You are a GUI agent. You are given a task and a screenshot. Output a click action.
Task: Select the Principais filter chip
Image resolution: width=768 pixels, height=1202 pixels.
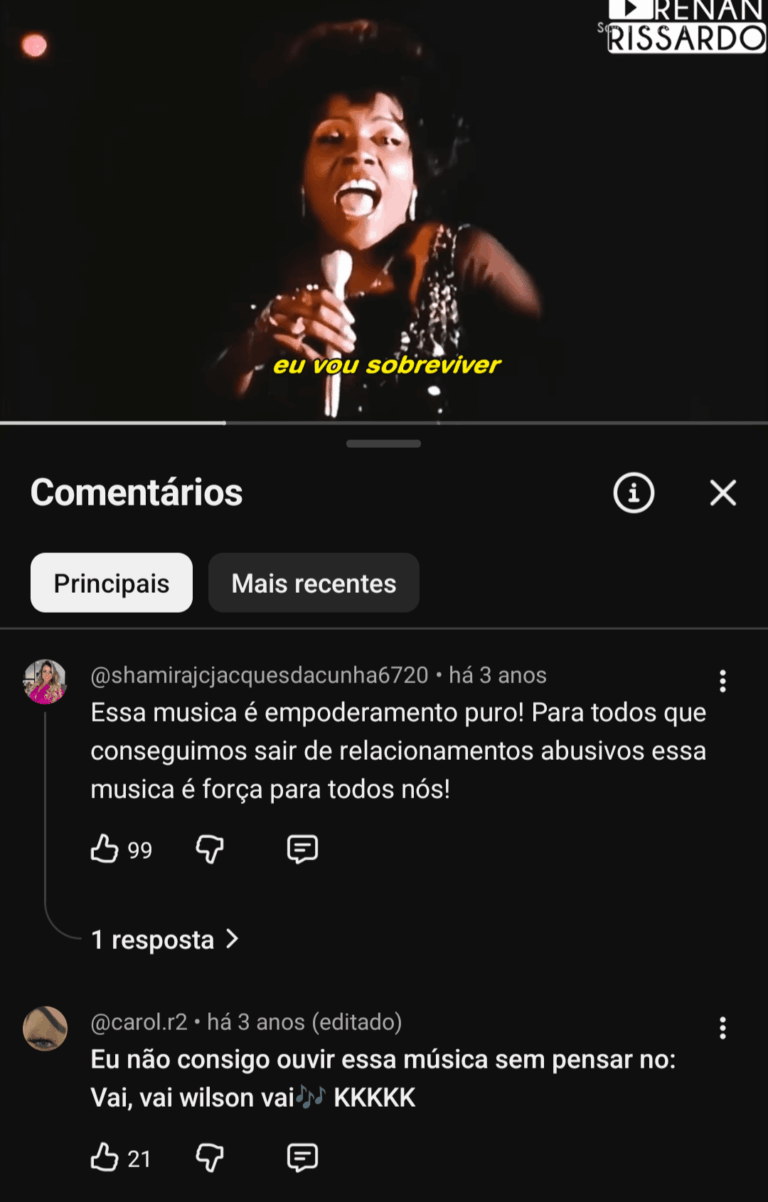111,583
